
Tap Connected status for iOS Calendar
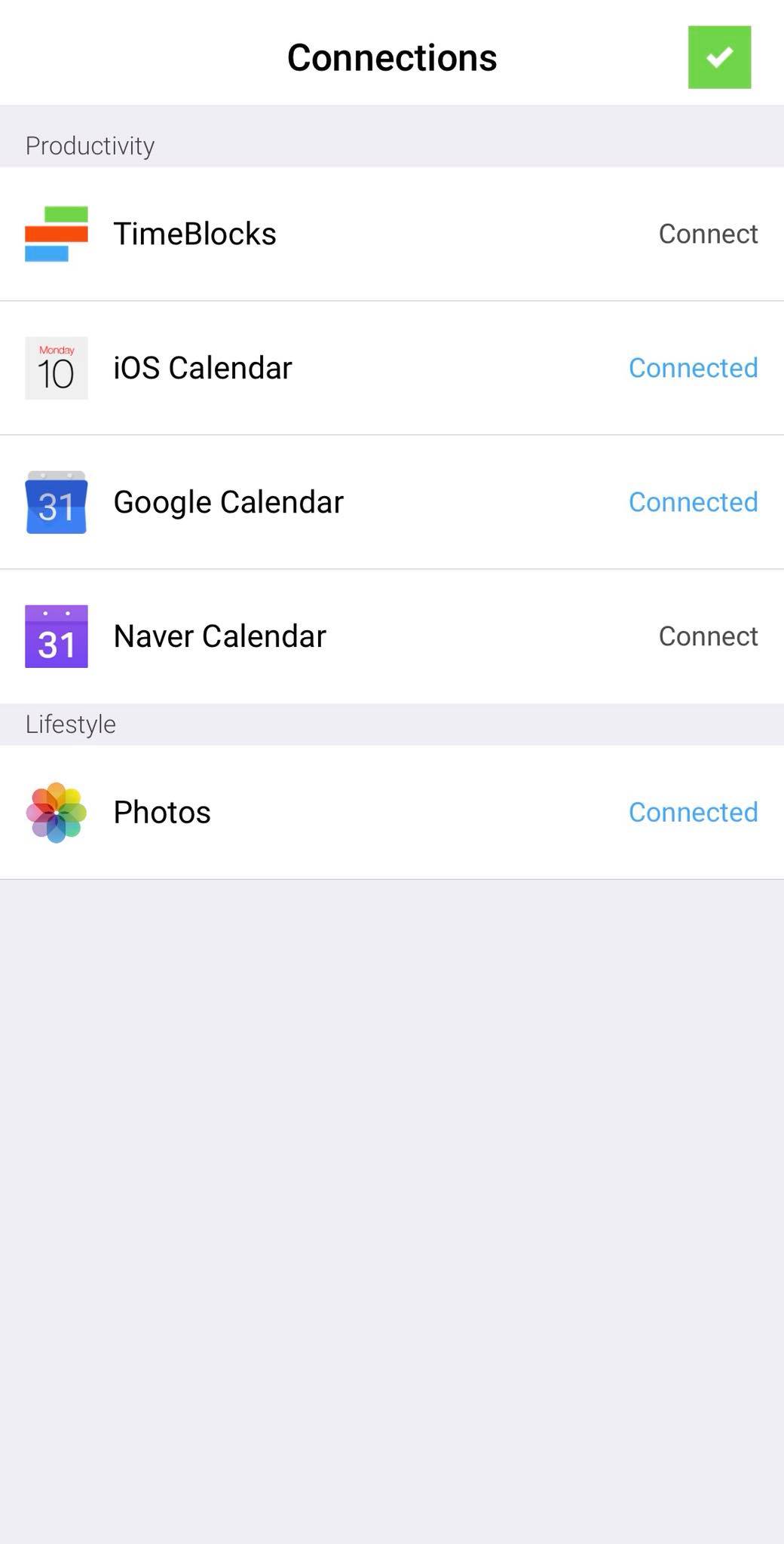click(x=693, y=368)
